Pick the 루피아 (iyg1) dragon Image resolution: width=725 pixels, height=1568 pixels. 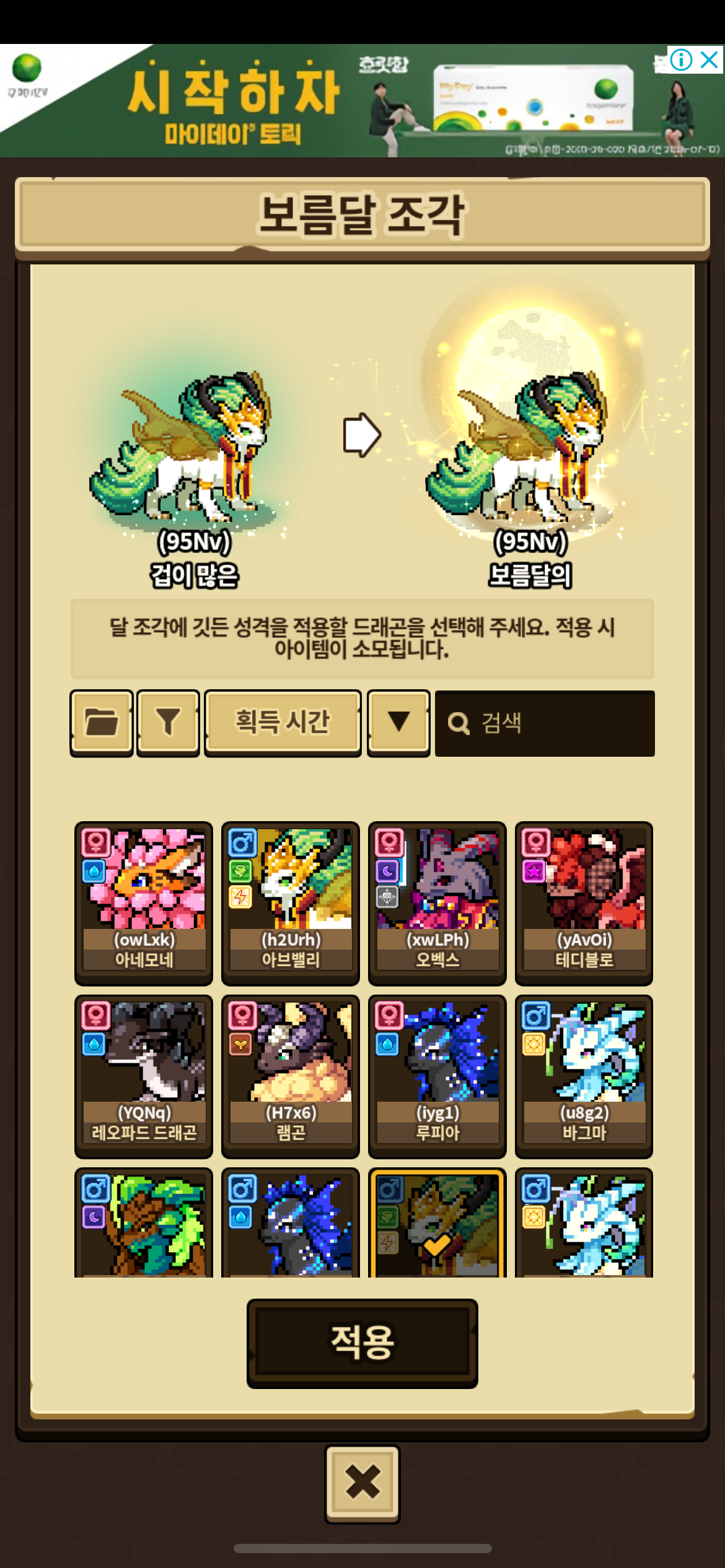[437, 1076]
